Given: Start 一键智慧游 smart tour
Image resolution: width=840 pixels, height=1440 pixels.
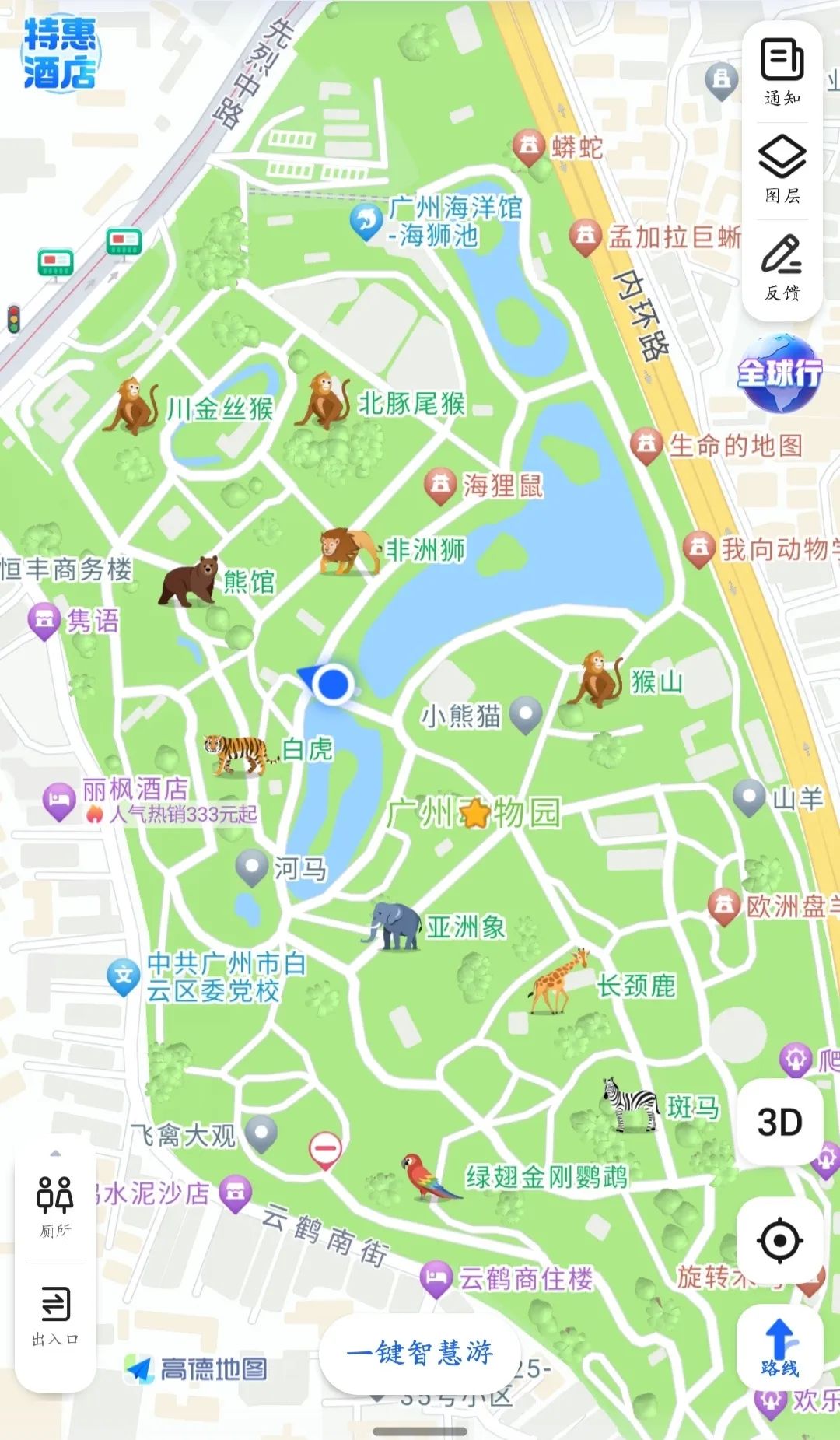Looking at the screenshot, I should tap(420, 1352).
